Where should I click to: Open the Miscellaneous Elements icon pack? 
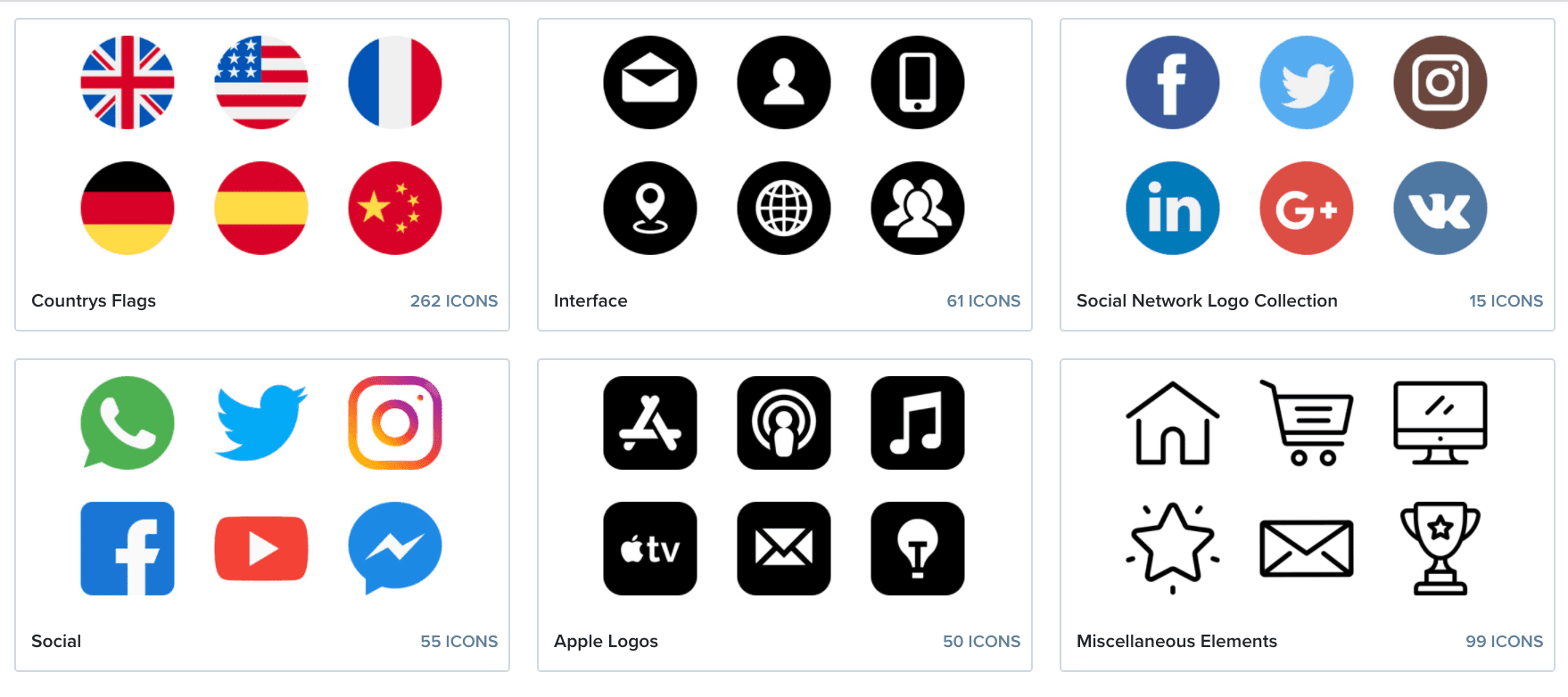[x=1176, y=641]
